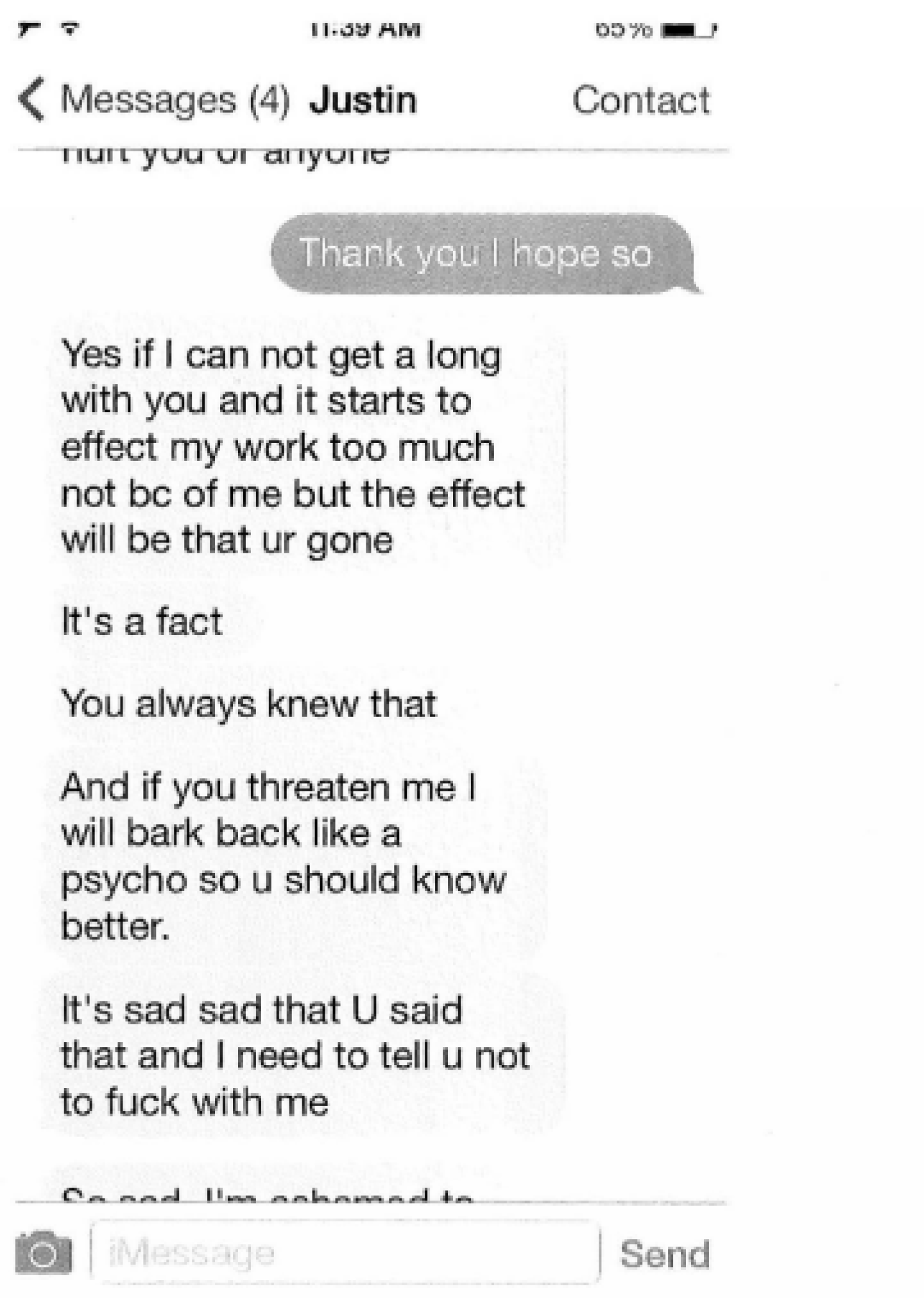
Task: Focus the iMessage text field
Action: coord(346,1252)
